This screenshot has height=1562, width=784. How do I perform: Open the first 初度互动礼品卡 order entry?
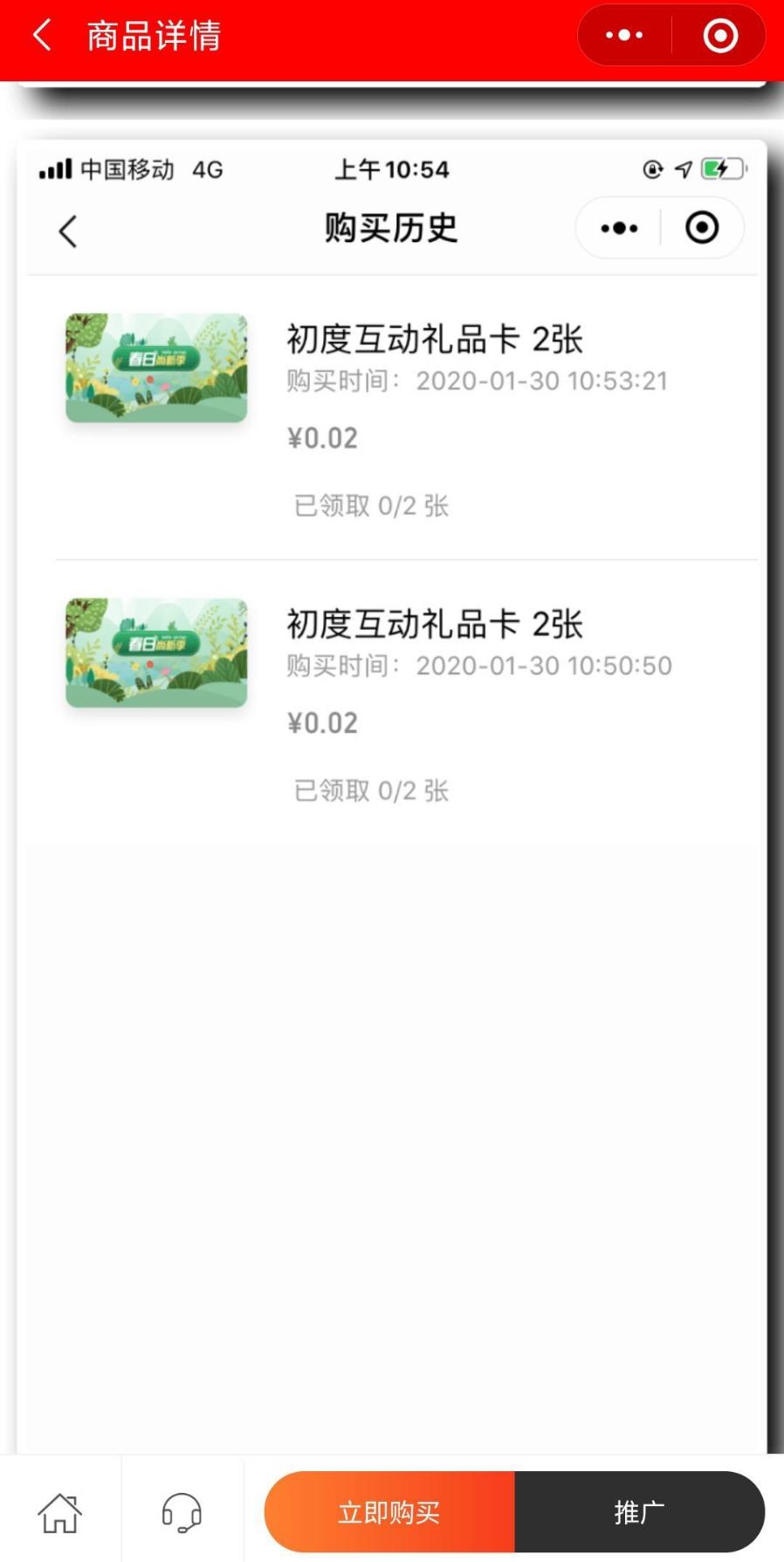click(x=393, y=411)
